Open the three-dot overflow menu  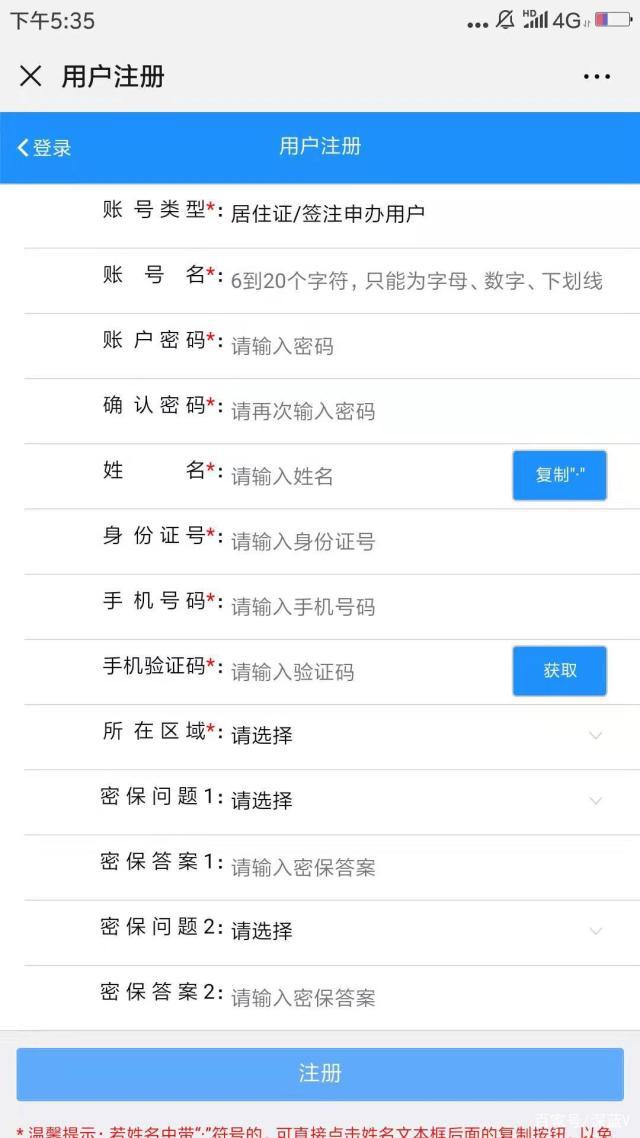click(596, 77)
